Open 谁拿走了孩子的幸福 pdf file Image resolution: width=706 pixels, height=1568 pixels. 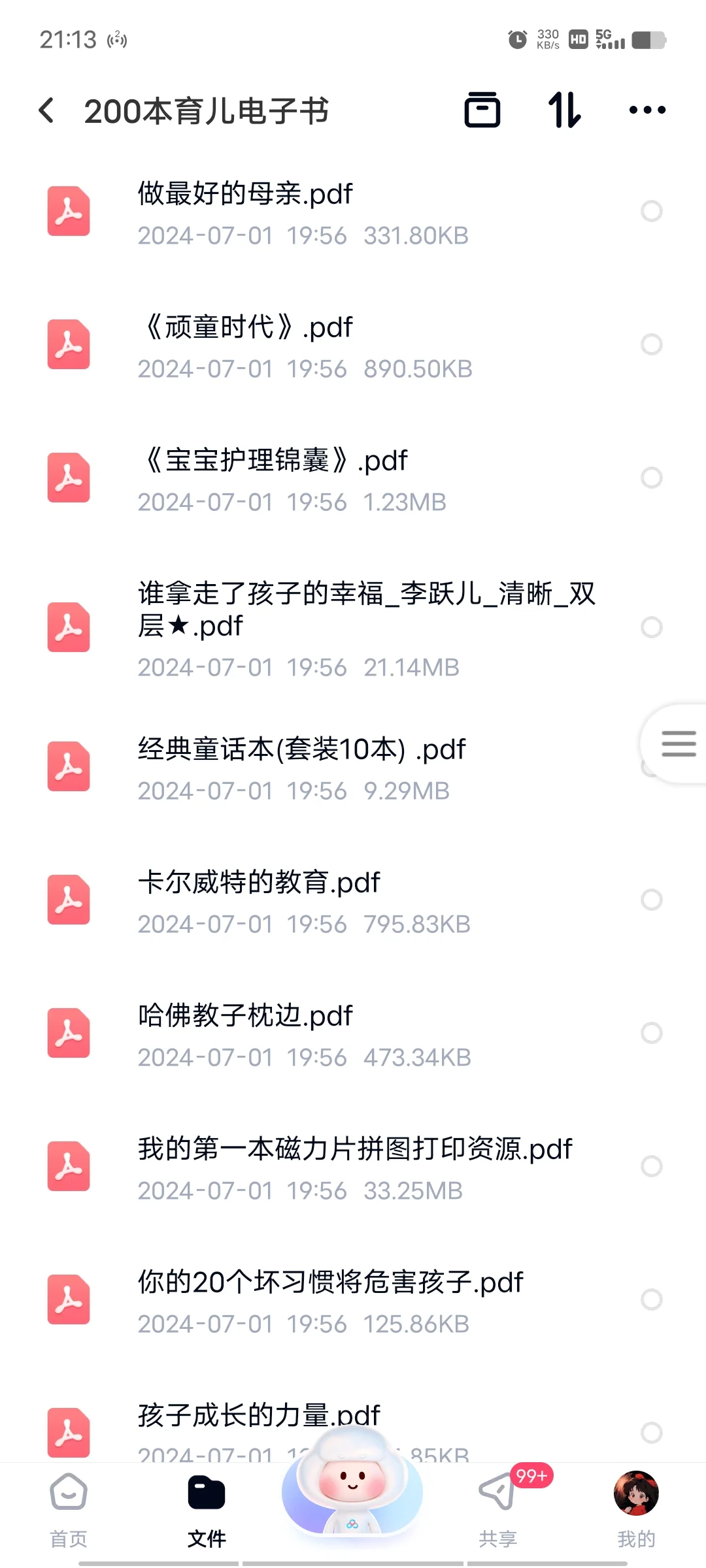click(353, 629)
